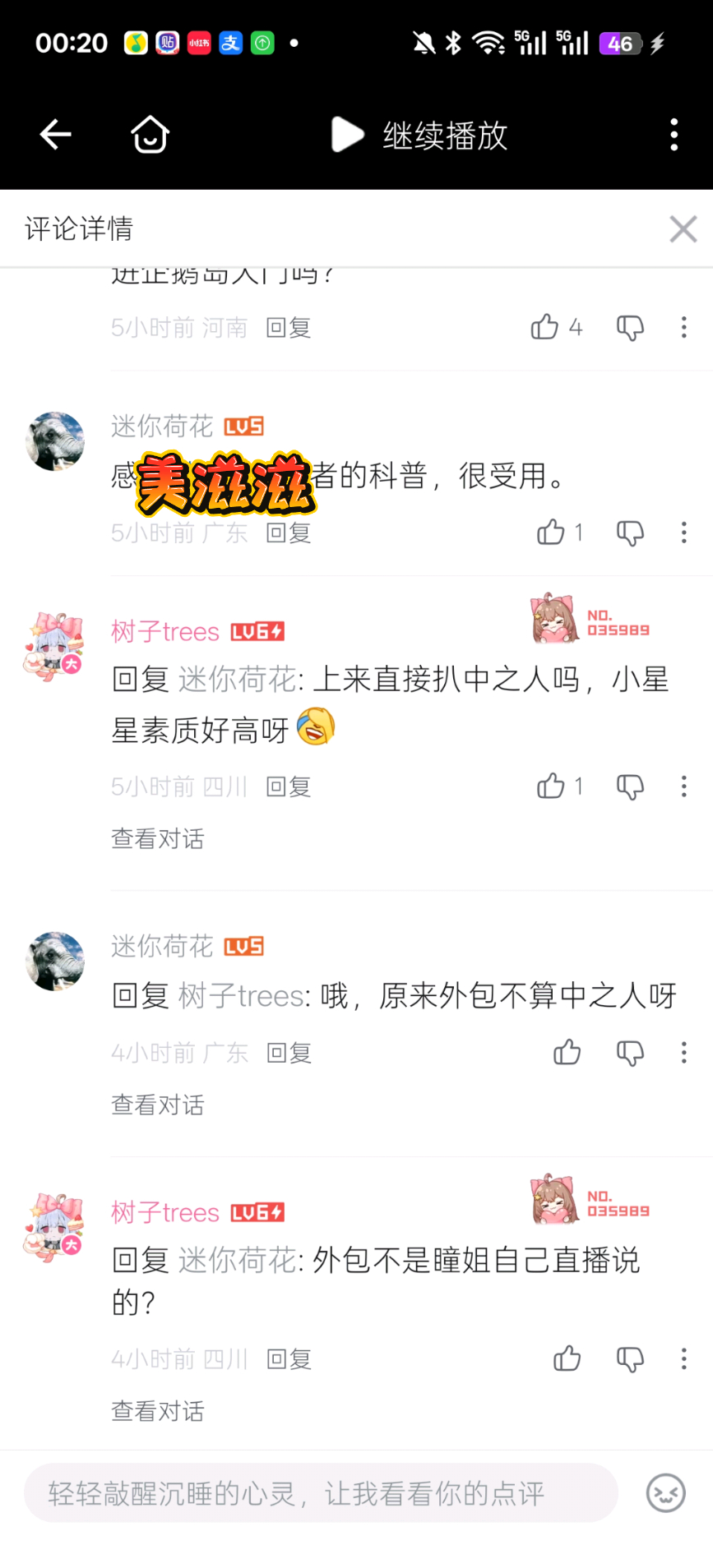This screenshot has width=713, height=1568.
Task: Reply to 迷你荷花's comment about 外包不算中之人
Action: coord(289,1053)
